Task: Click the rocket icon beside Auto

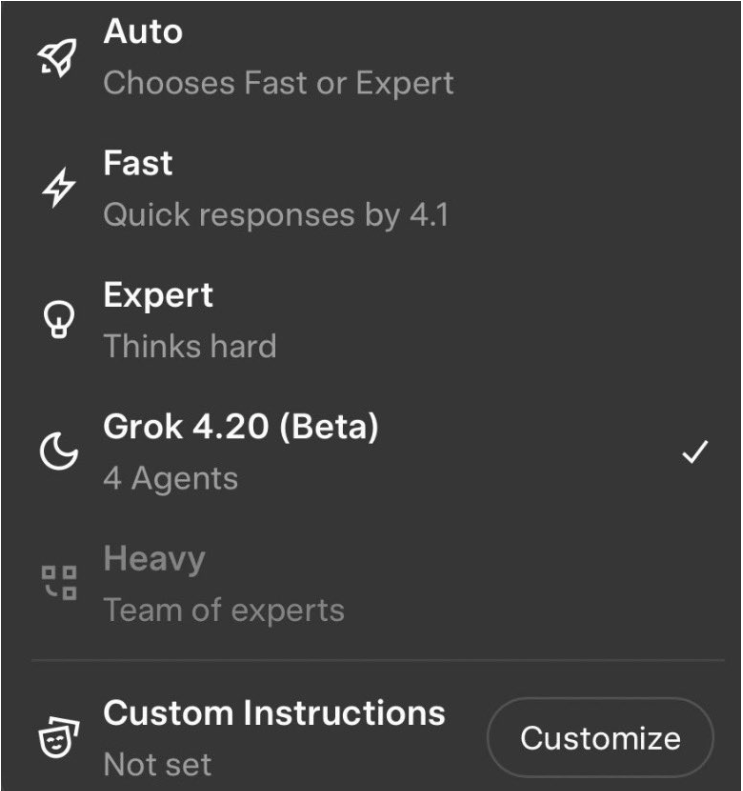Action: coord(58,55)
